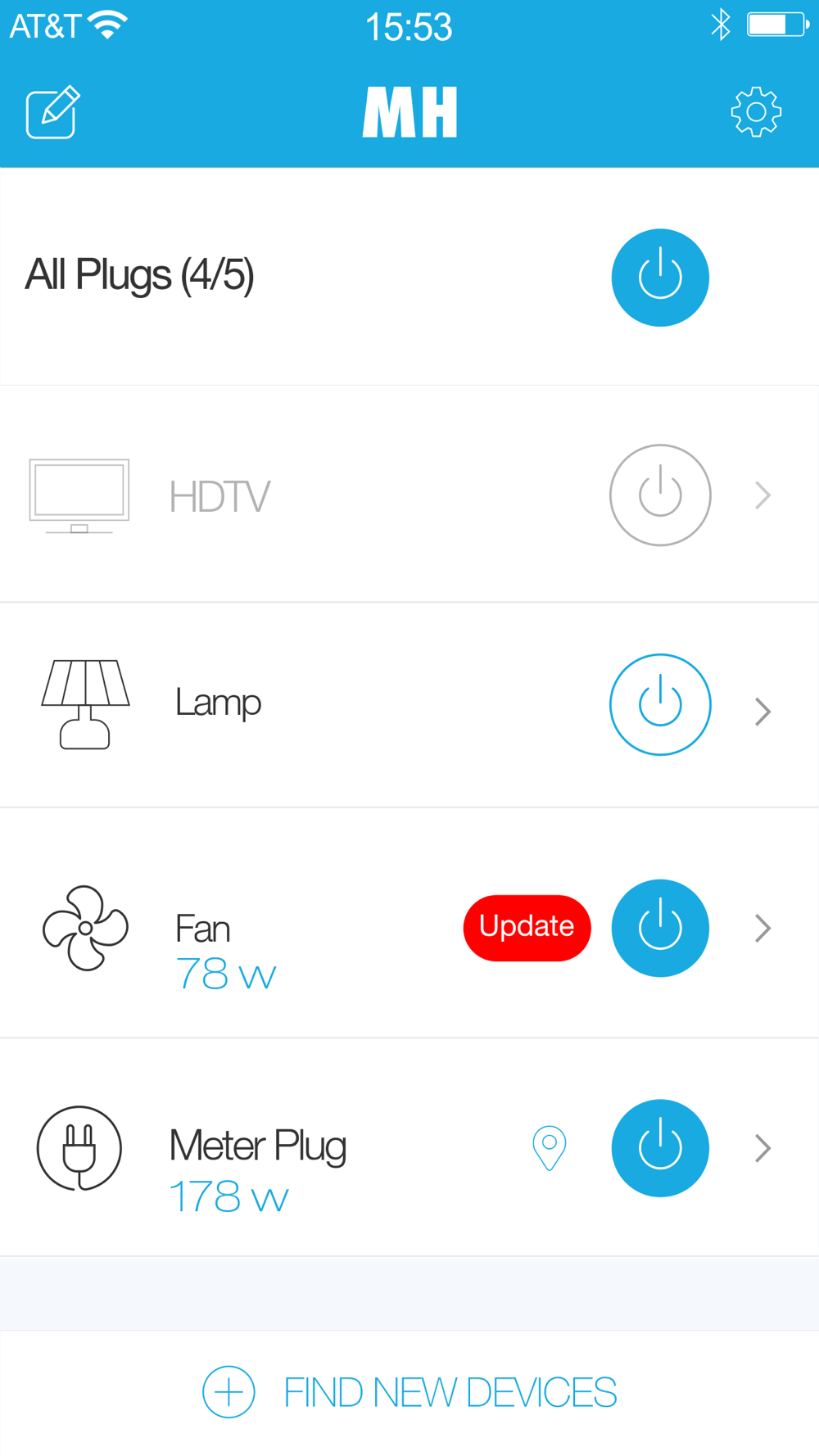This screenshot has height=1456, width=819.
Task: Tap the red Update button for Fan
Action: pyautogui.click(x=527, y=928)
